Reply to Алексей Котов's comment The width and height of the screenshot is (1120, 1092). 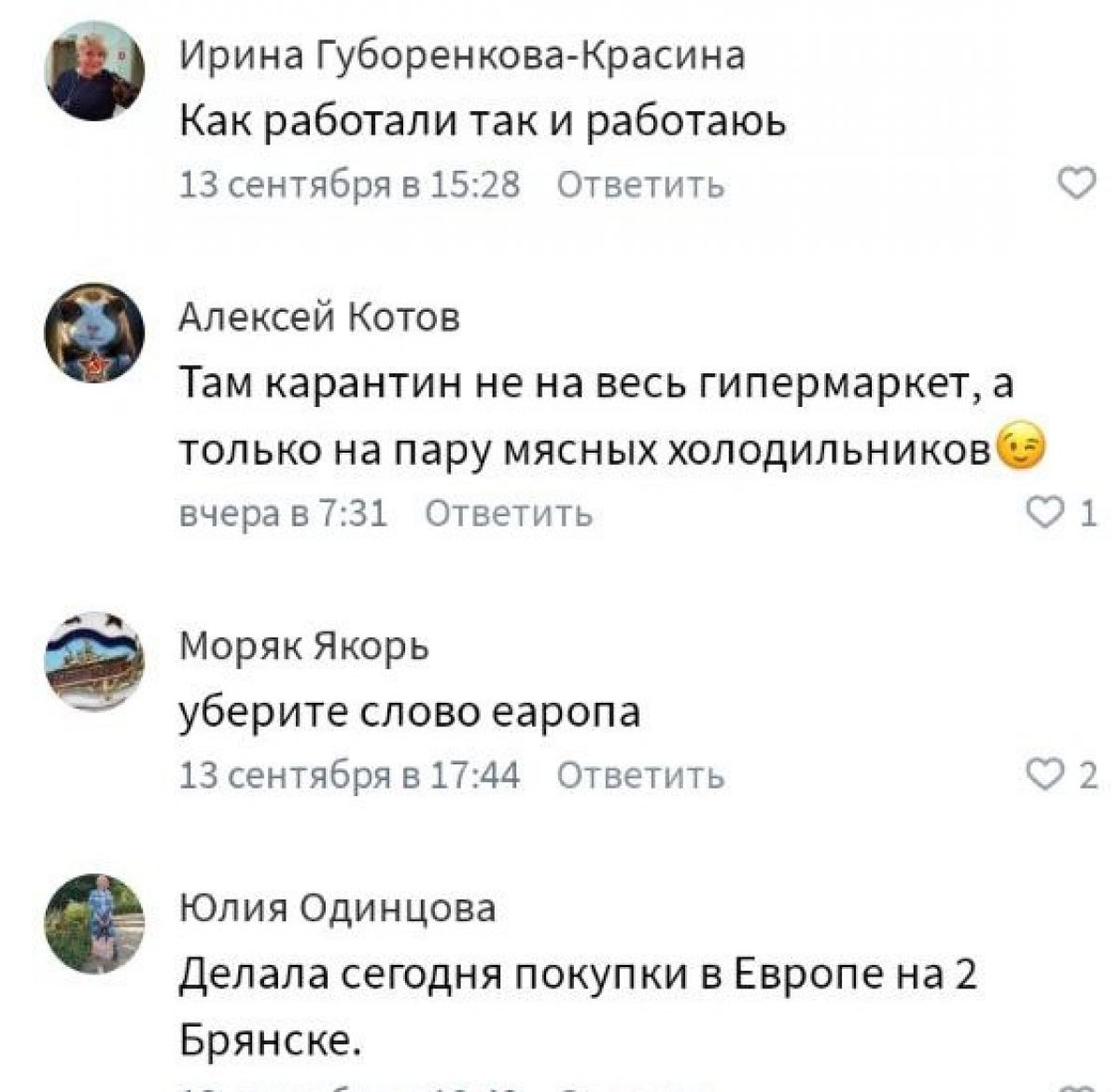click(x=509, y=513)
